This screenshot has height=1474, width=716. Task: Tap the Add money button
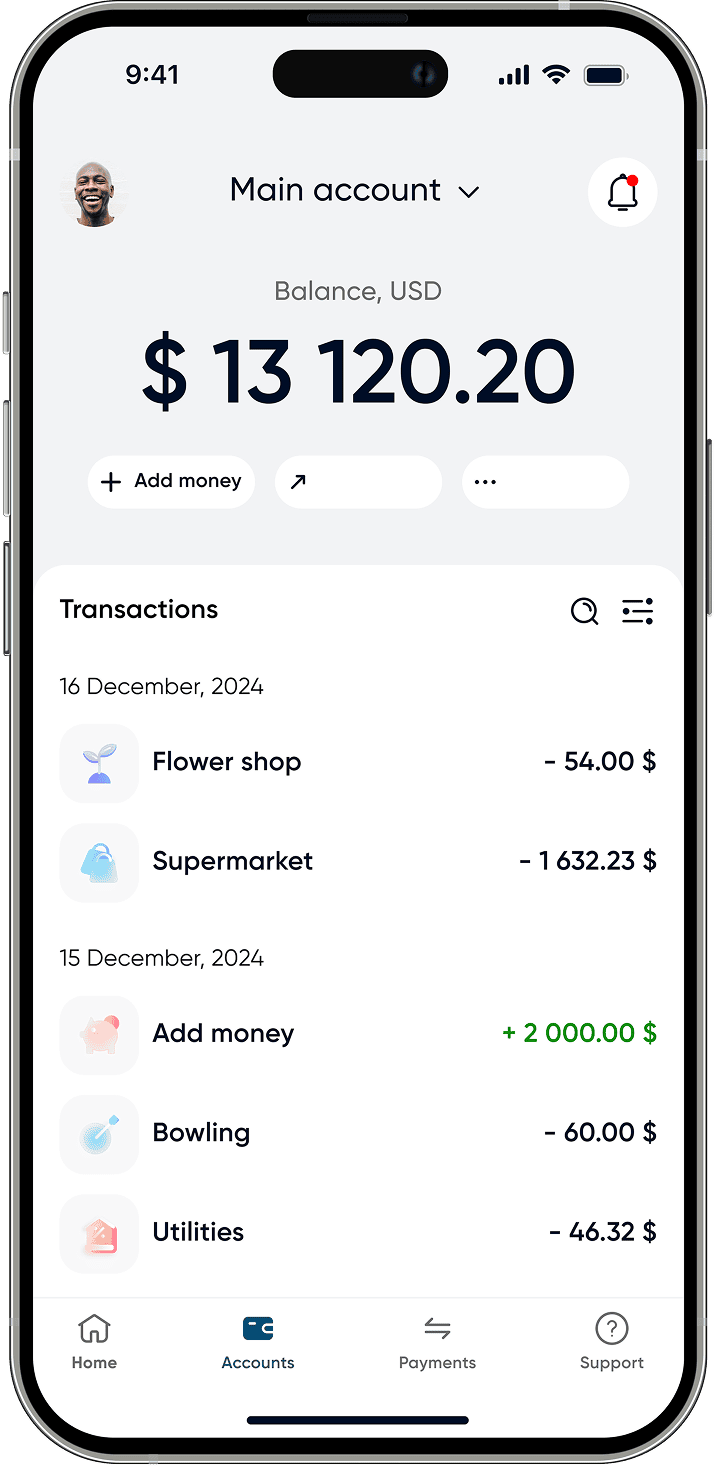(171, 482)
